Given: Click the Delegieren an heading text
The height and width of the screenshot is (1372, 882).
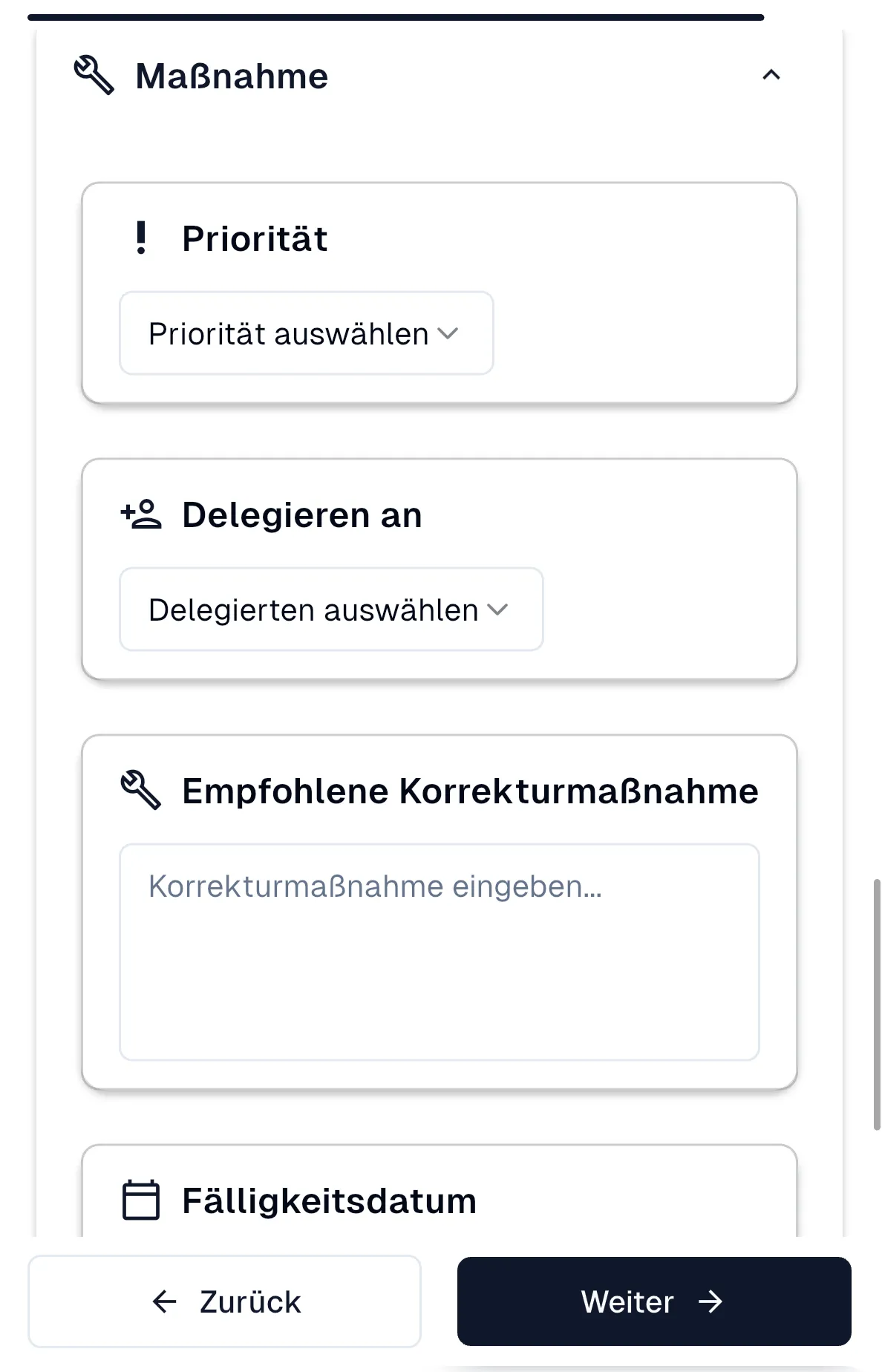Looking at the screenshot, I should [301, 514].
